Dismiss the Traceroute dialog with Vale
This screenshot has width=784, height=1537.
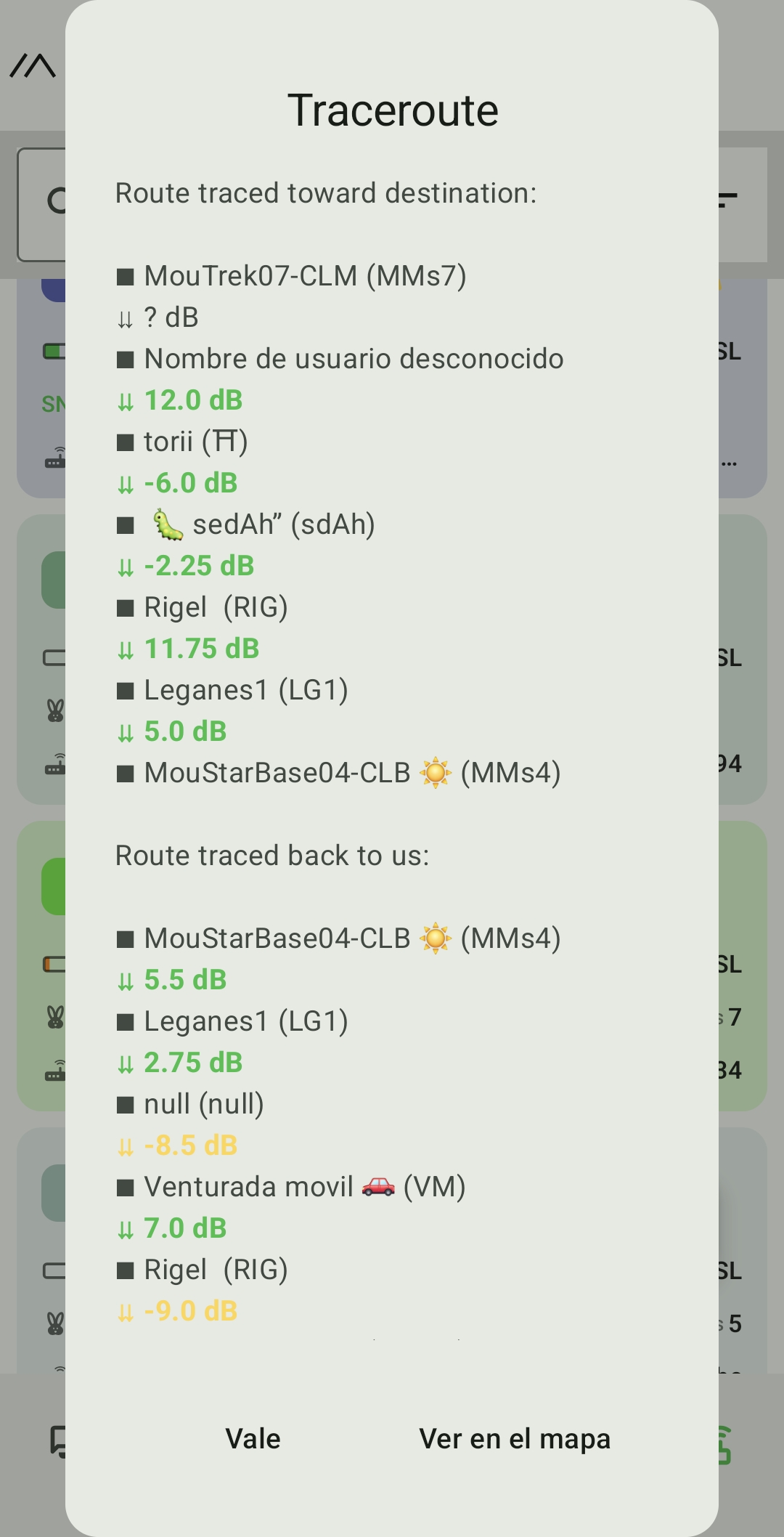click(x=253, y=1439)
